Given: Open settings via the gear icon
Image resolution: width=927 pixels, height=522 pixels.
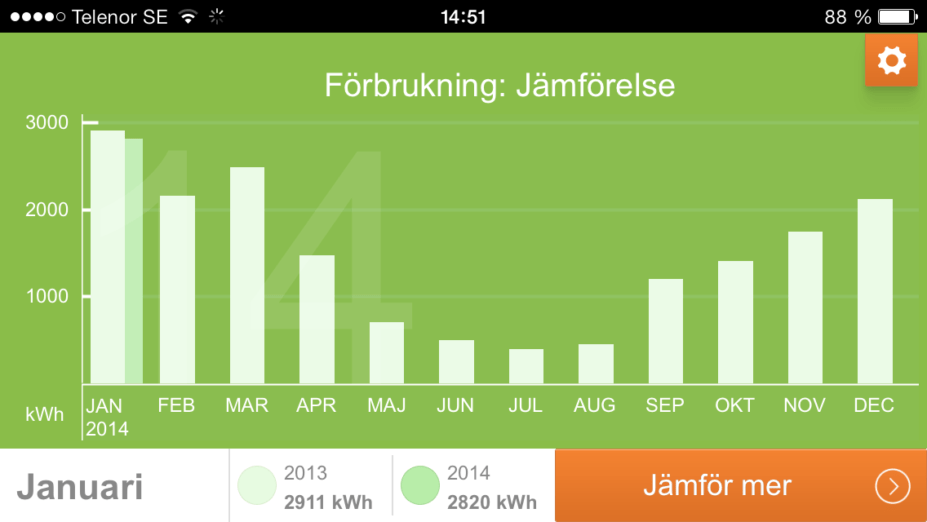Looking at the screenshot, I should [891, 61].
